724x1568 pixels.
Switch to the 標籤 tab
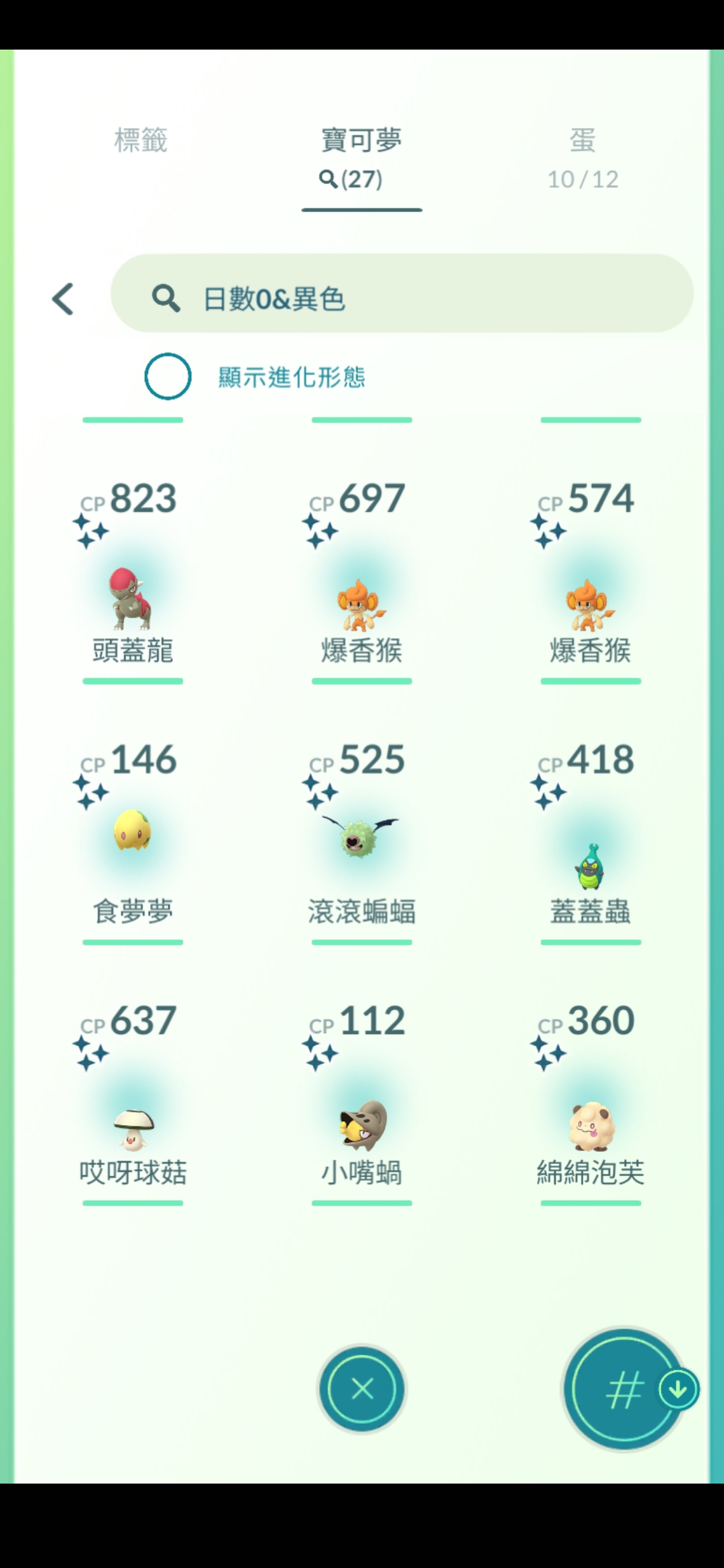coord(141,141)
